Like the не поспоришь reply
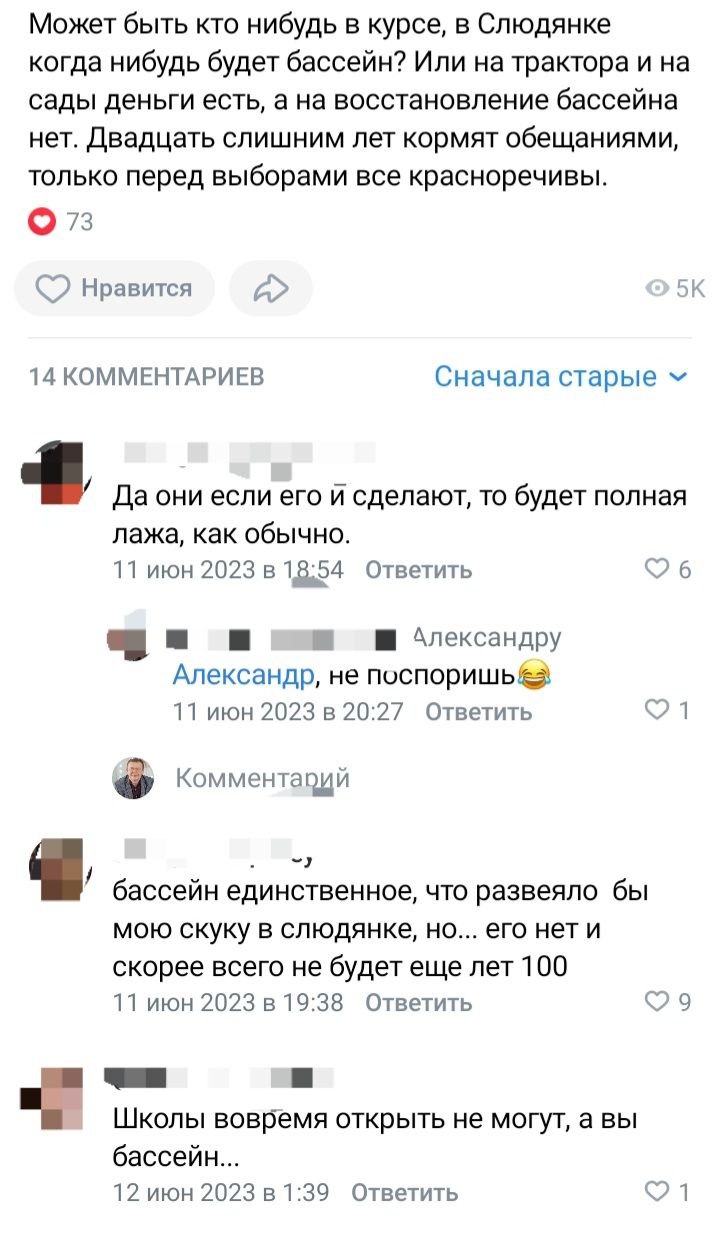This screenshot has height=1233, width=720. pos(668,712)
